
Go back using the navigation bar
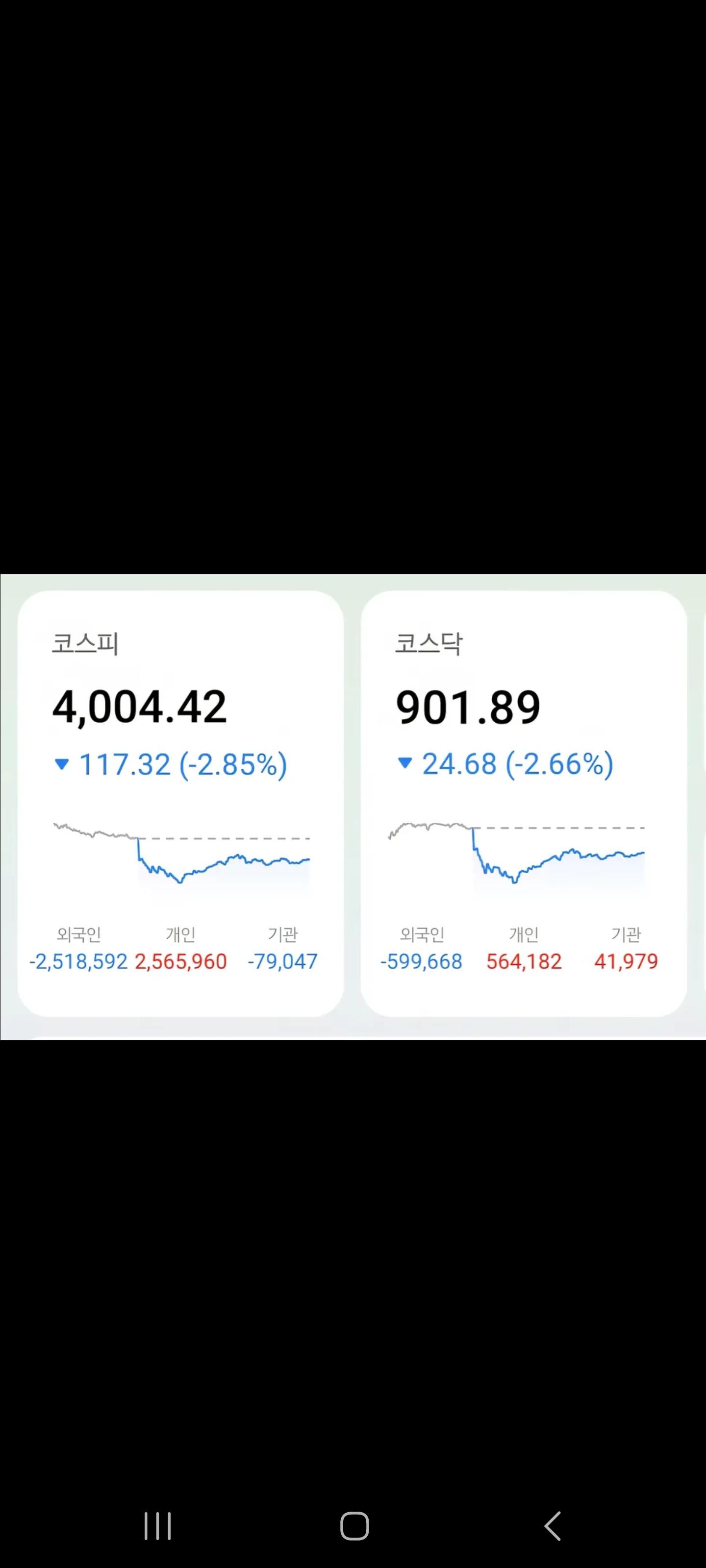552,1526
